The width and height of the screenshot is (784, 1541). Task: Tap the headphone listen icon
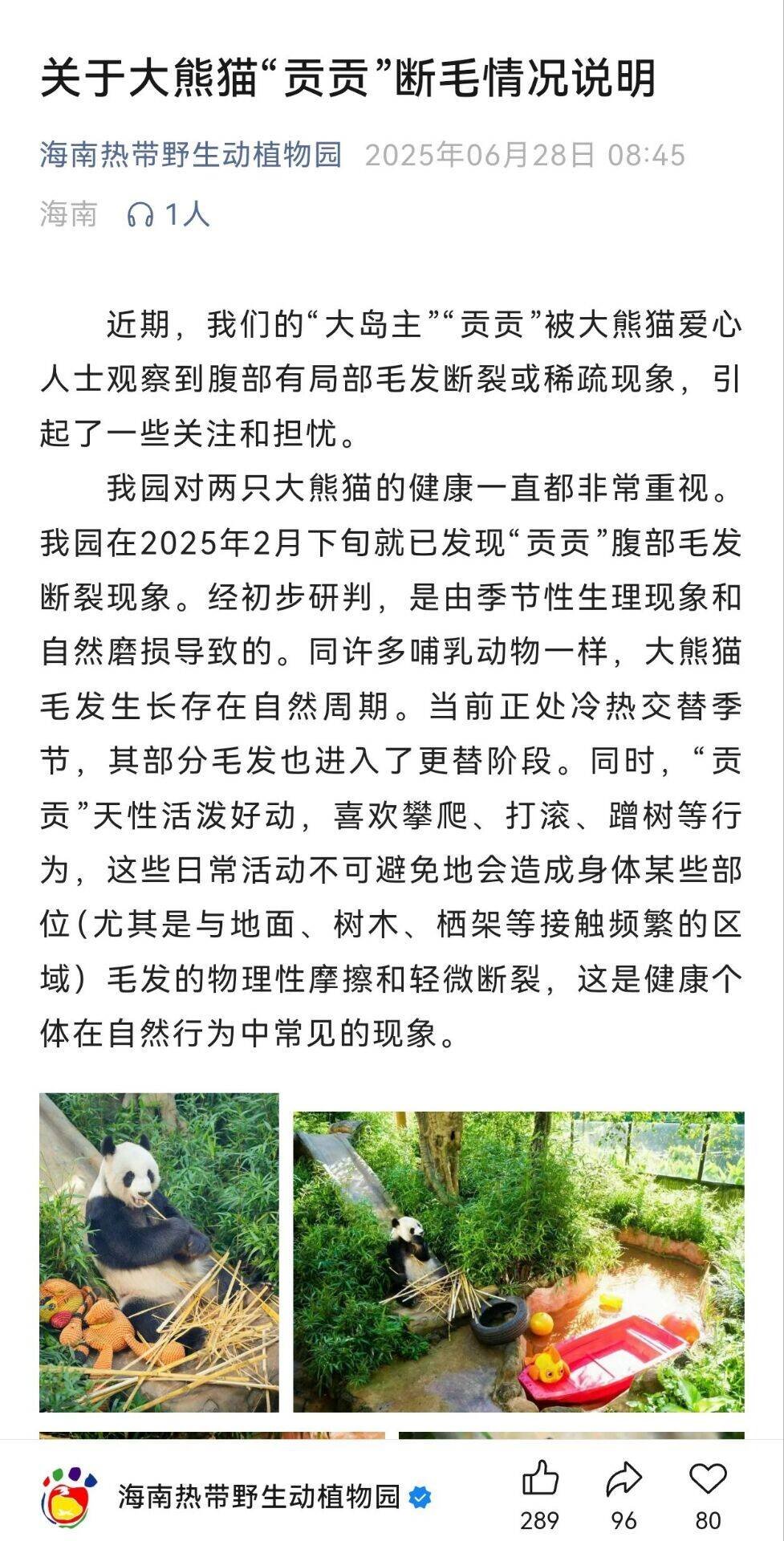coord(140,214)
